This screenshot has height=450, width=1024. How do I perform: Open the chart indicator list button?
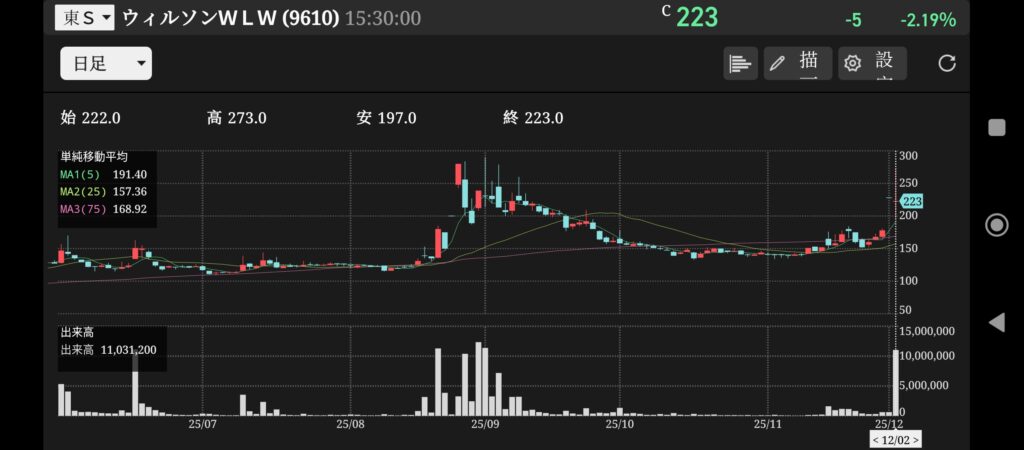pyautogui.click(x=740, y=64)
